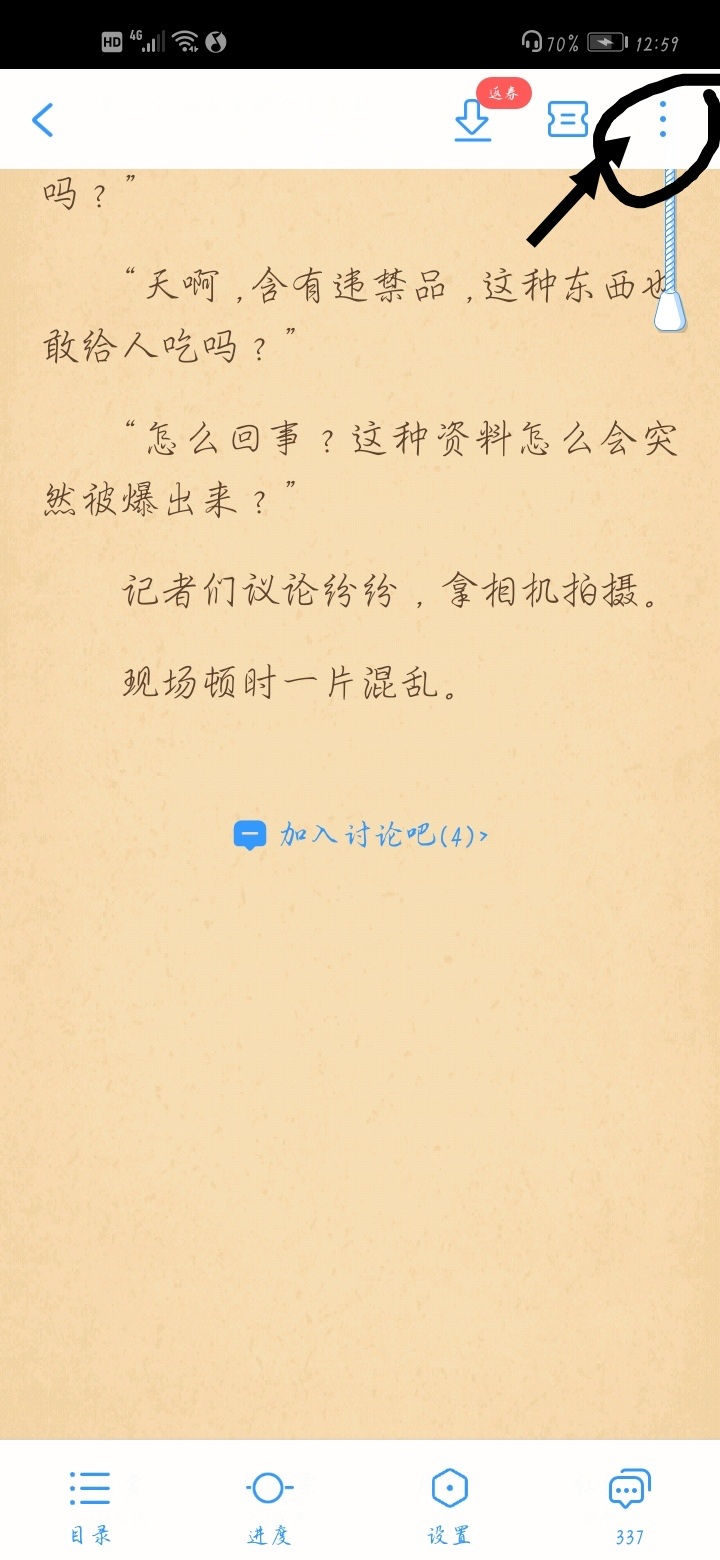Open the comments showing 337
This screenshot has width=720, height=1560.
click(630, 1506)
